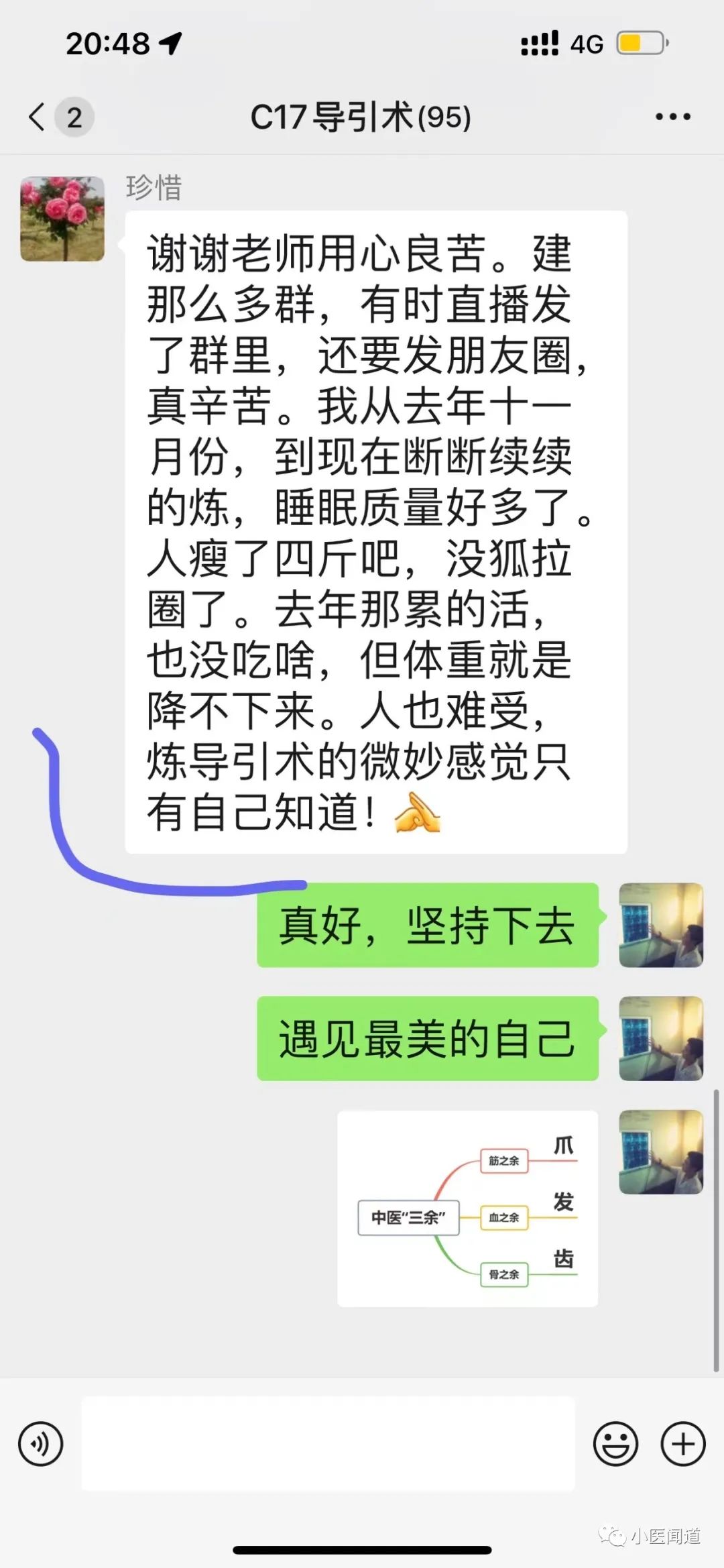724x1568 pixels.
Task: Open the emoji sticker panel
Action: click(615, 1443)
